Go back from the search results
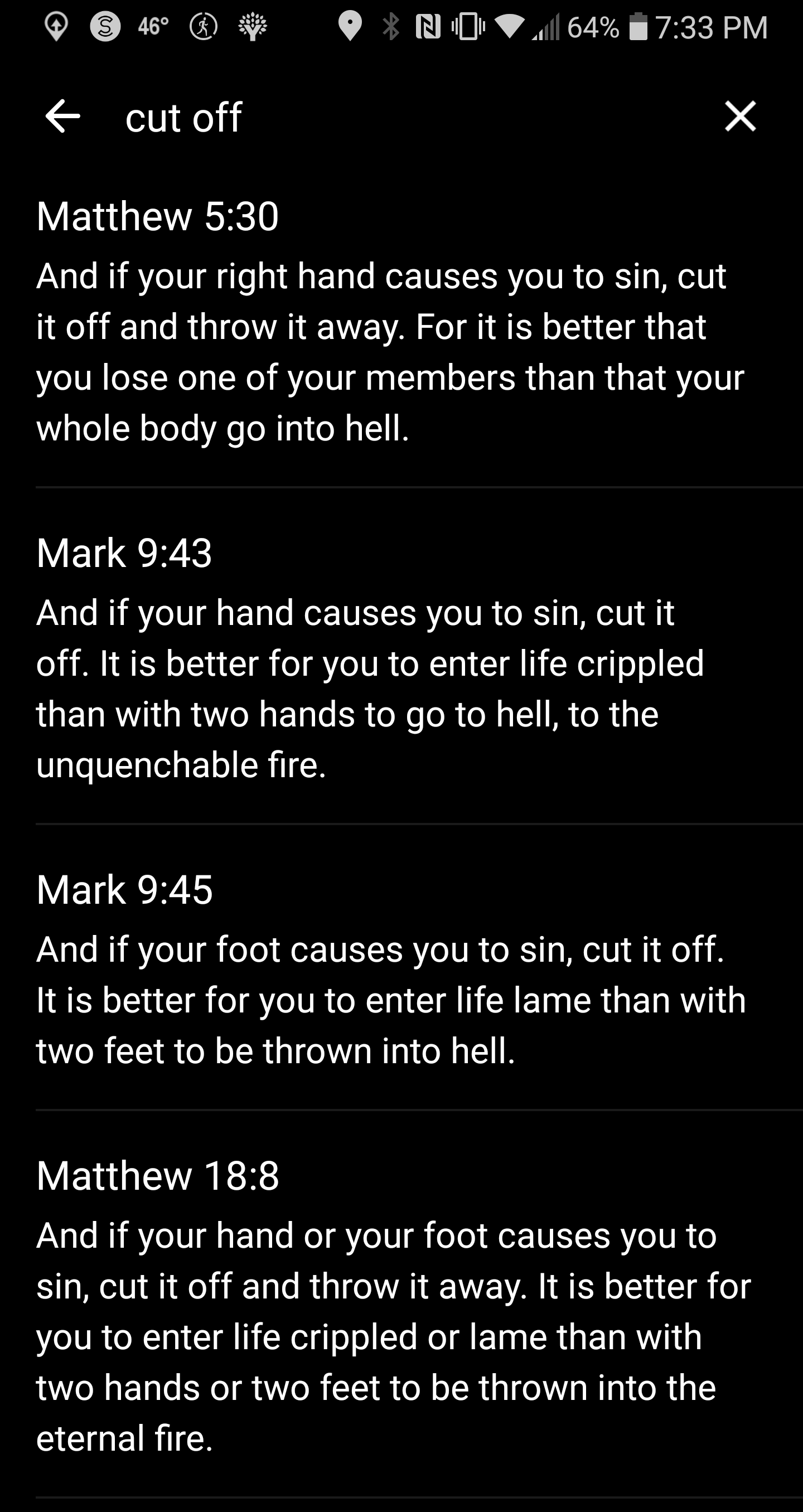803x1512 pixels. 63,116
